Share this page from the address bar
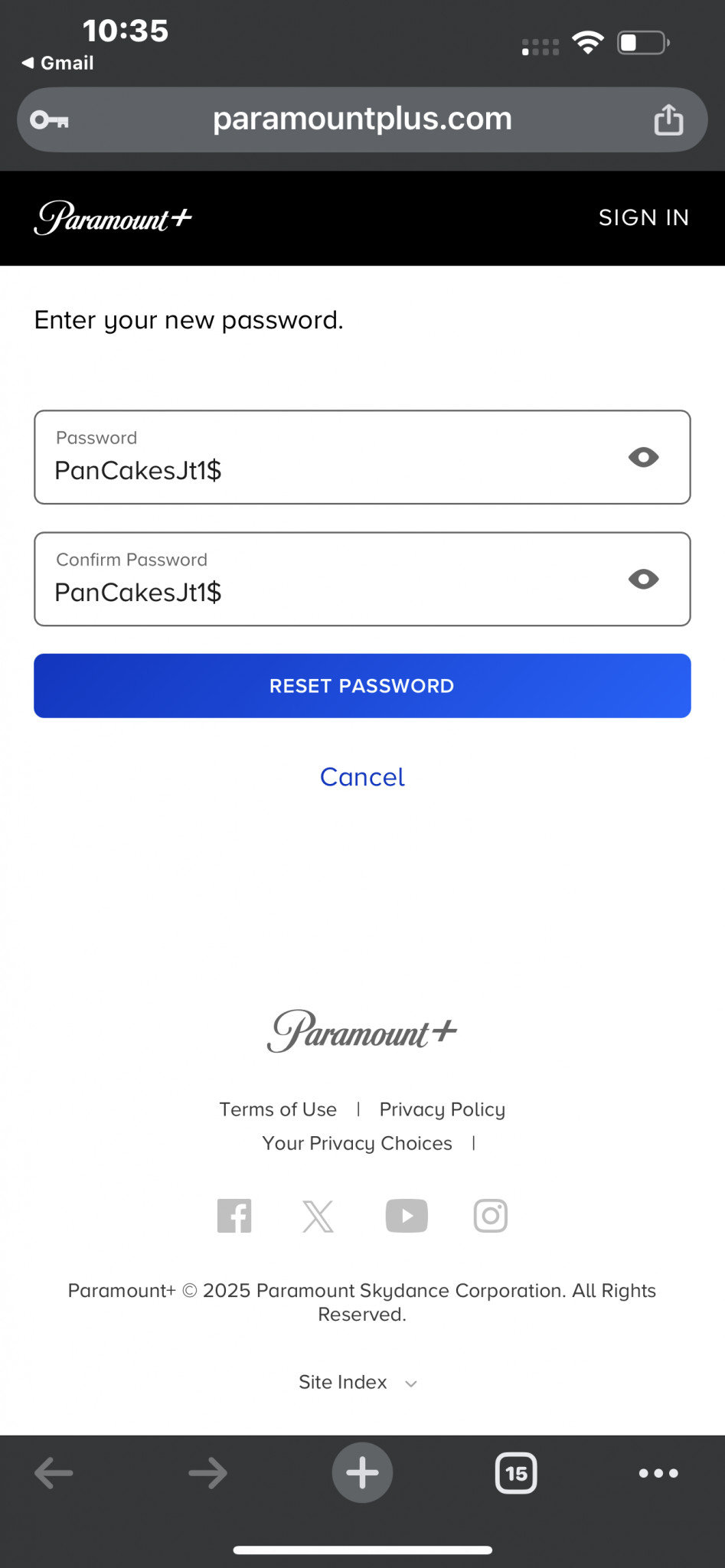The image size is (725, 1568). tap(668, 119)
